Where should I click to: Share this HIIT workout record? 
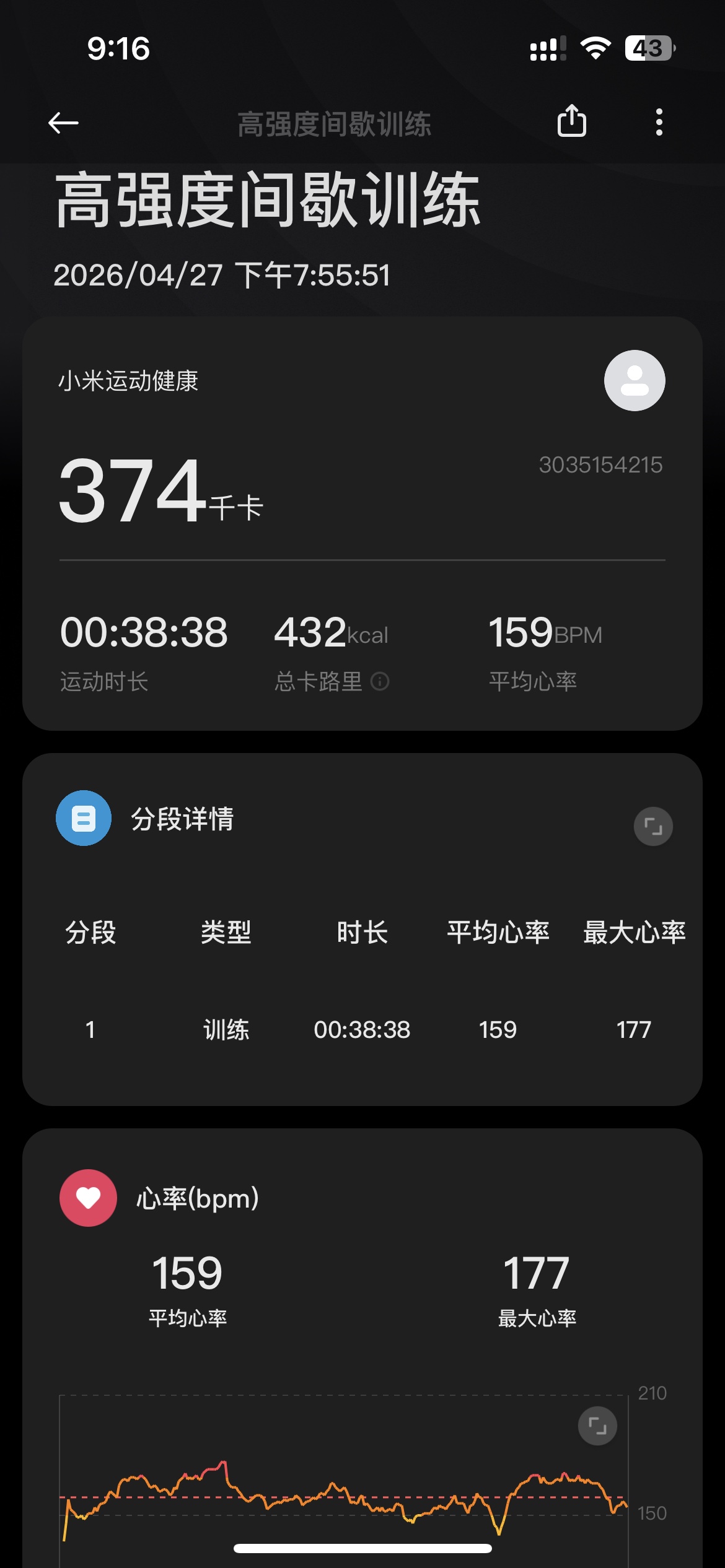571,121
